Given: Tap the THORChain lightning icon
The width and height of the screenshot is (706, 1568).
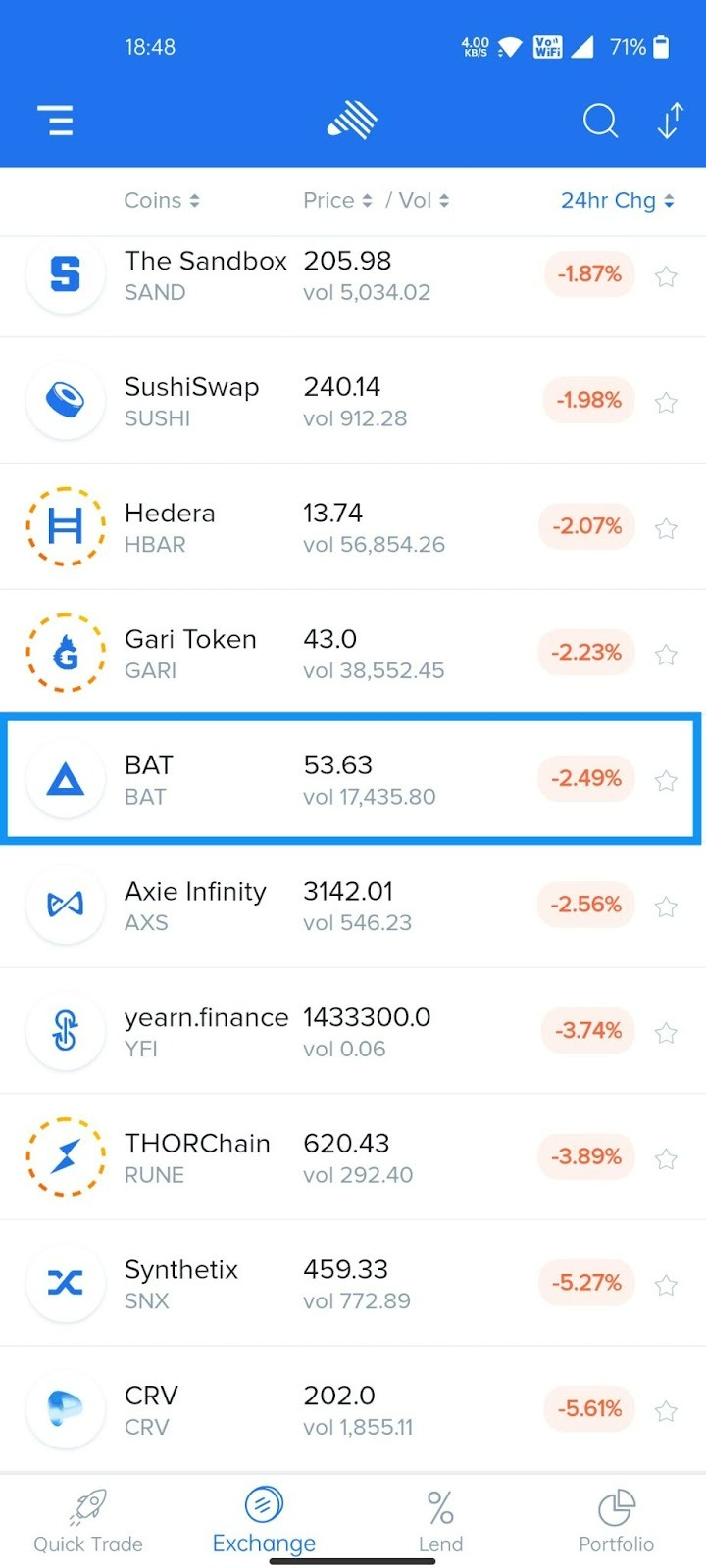Looking at the screenshot, I should (65, 1156).
